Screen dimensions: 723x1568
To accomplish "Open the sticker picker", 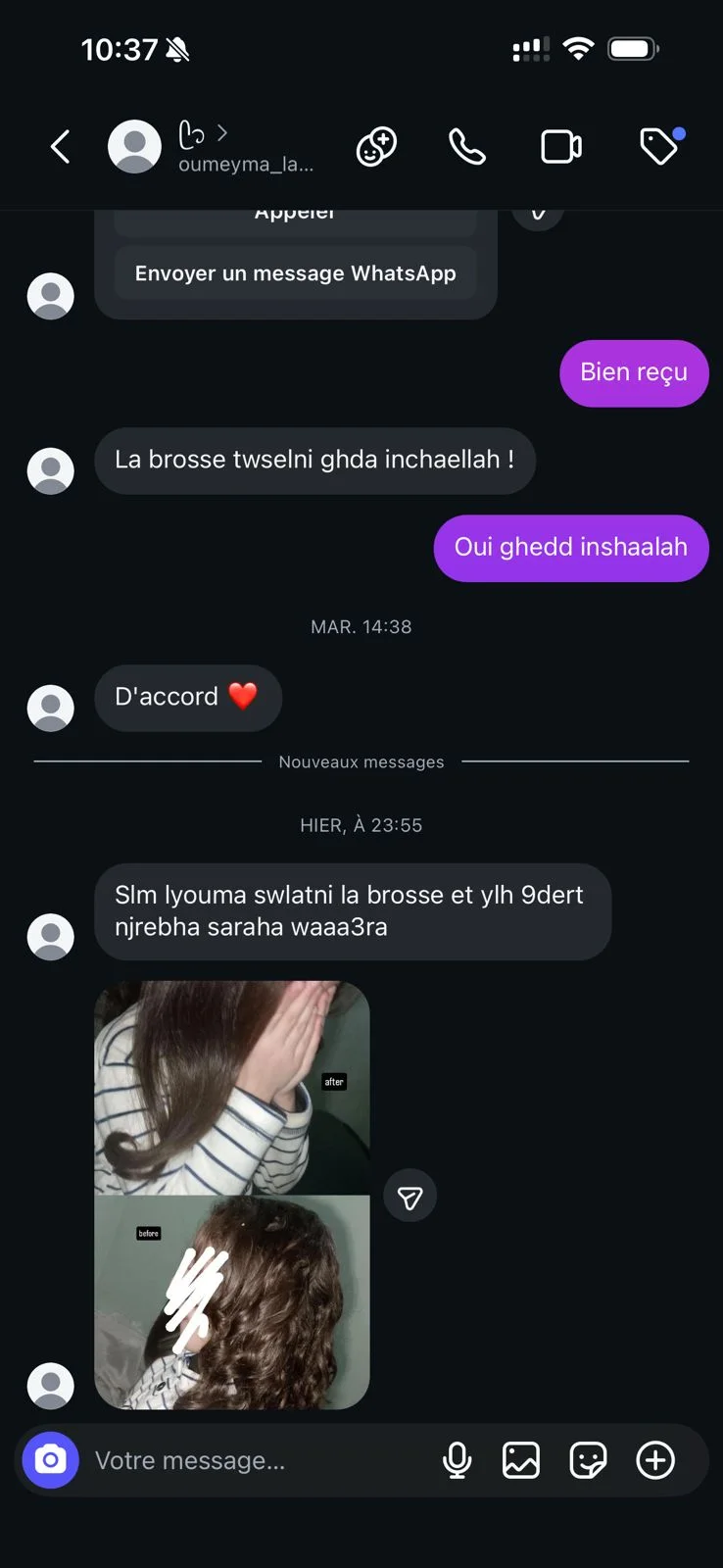I will [588, 1460].
